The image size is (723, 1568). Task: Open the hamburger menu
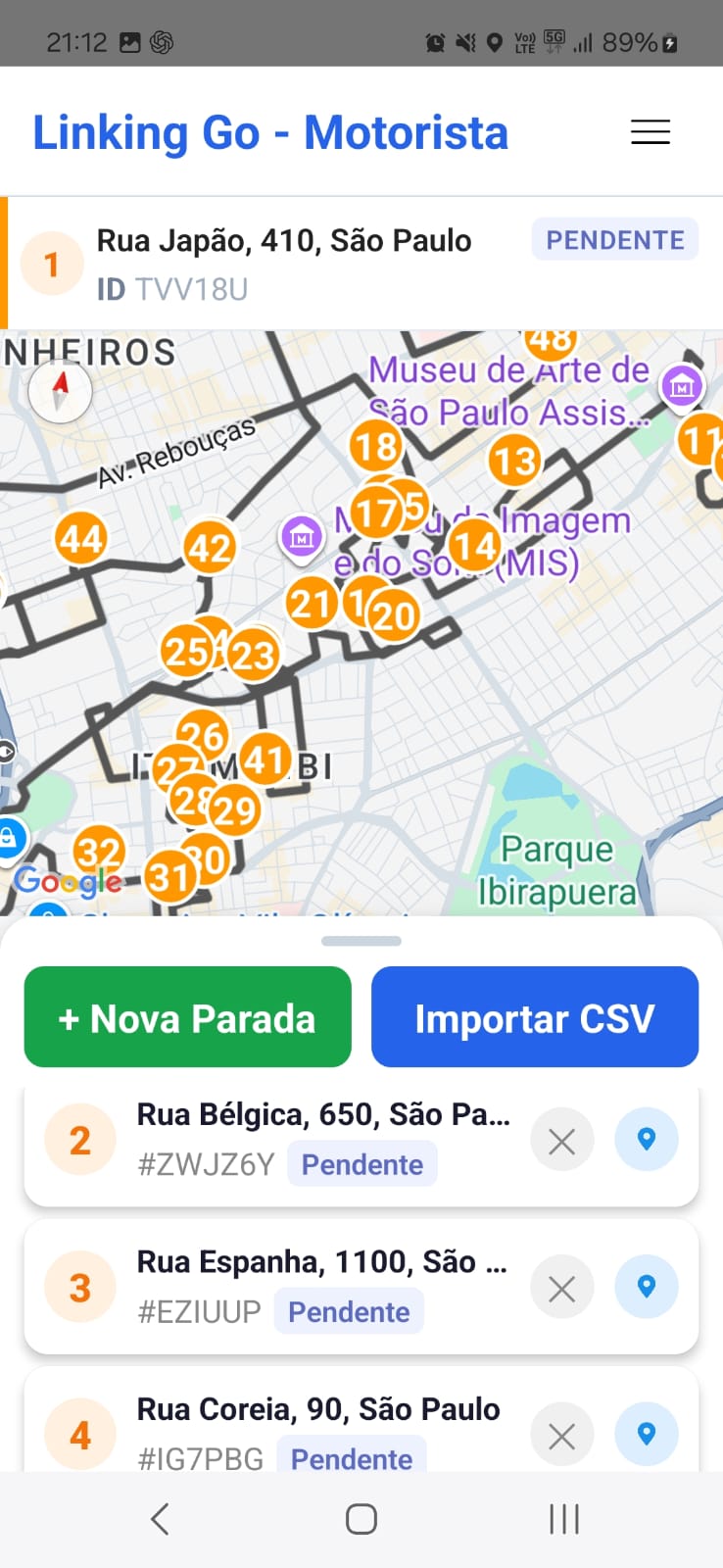click(x=650, y=132)
